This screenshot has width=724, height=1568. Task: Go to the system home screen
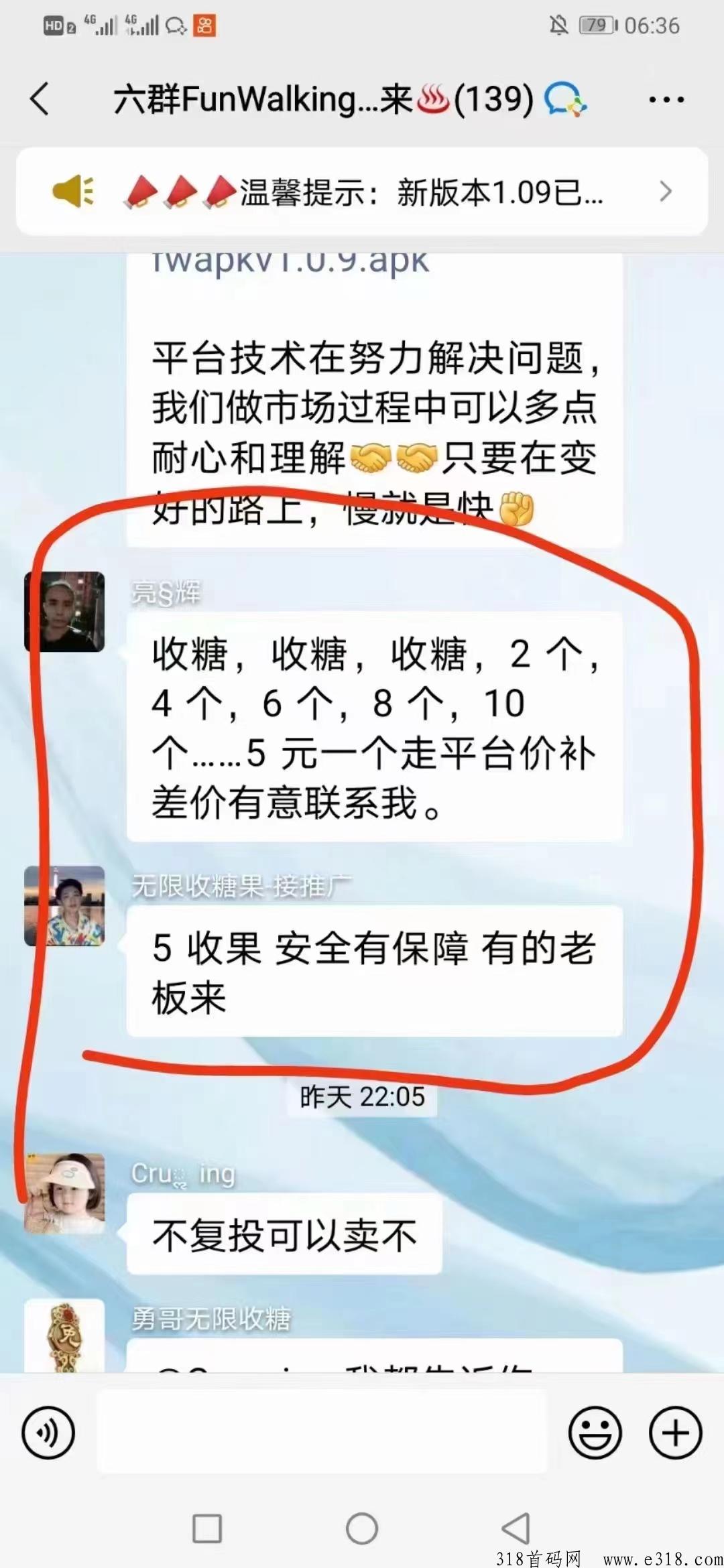[362, 1528]
